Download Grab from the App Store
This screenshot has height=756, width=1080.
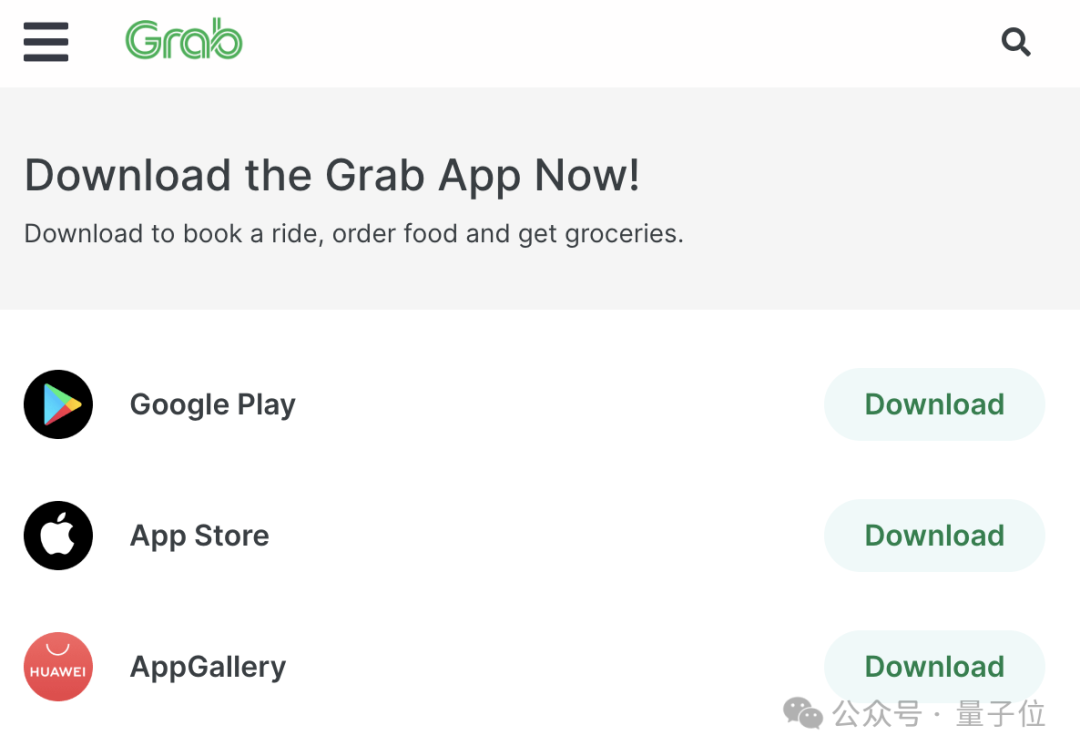[934, 535]
